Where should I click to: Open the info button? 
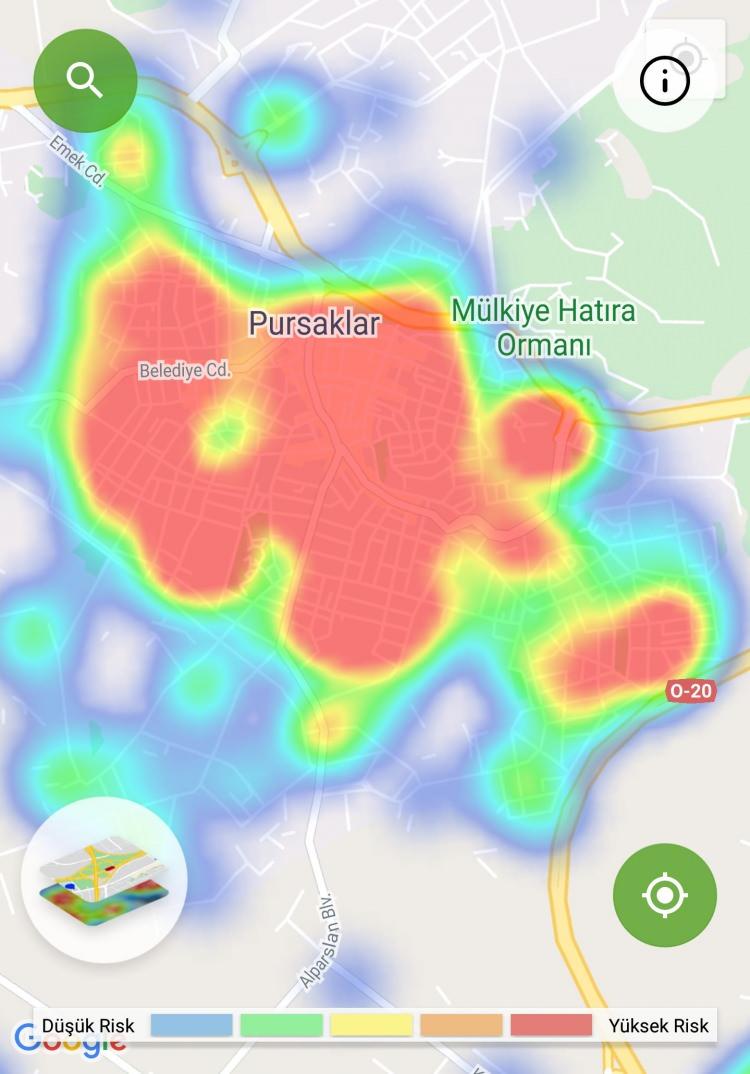click(665, 81)
